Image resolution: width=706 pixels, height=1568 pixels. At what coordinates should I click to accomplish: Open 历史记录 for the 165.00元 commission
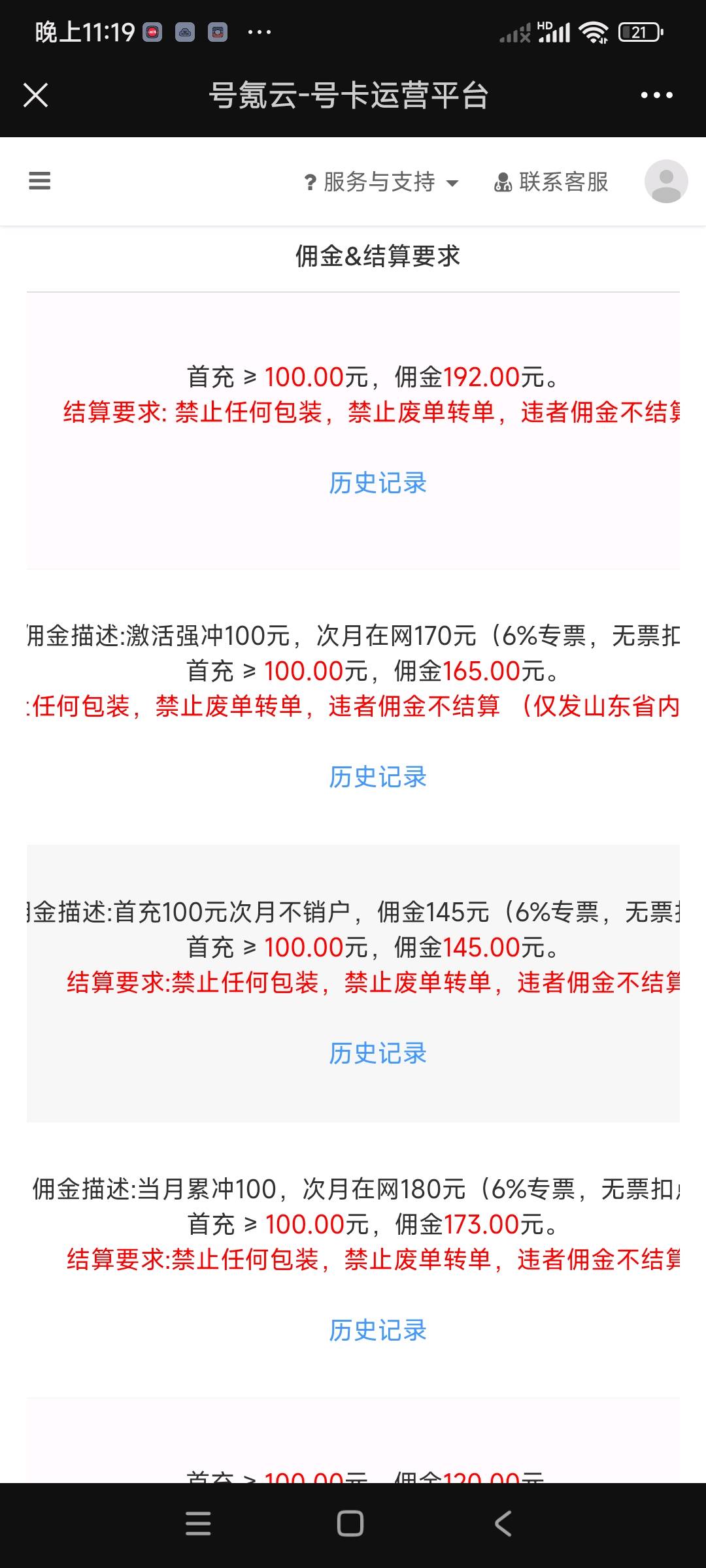378,777
